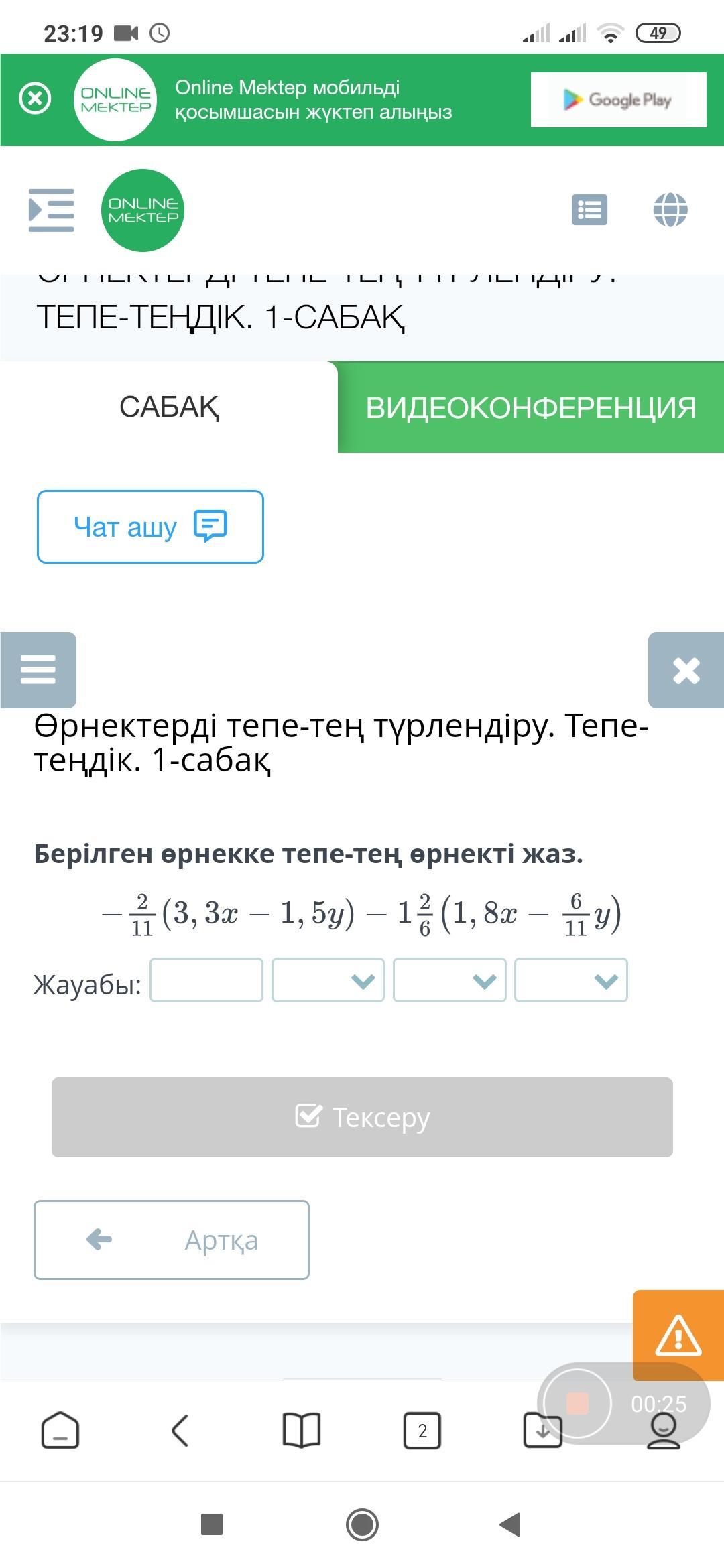Dismiss the Online Mektep app banner
Image resolution: width=724 pixels, height=1568 pixels.
coord(35,99)
